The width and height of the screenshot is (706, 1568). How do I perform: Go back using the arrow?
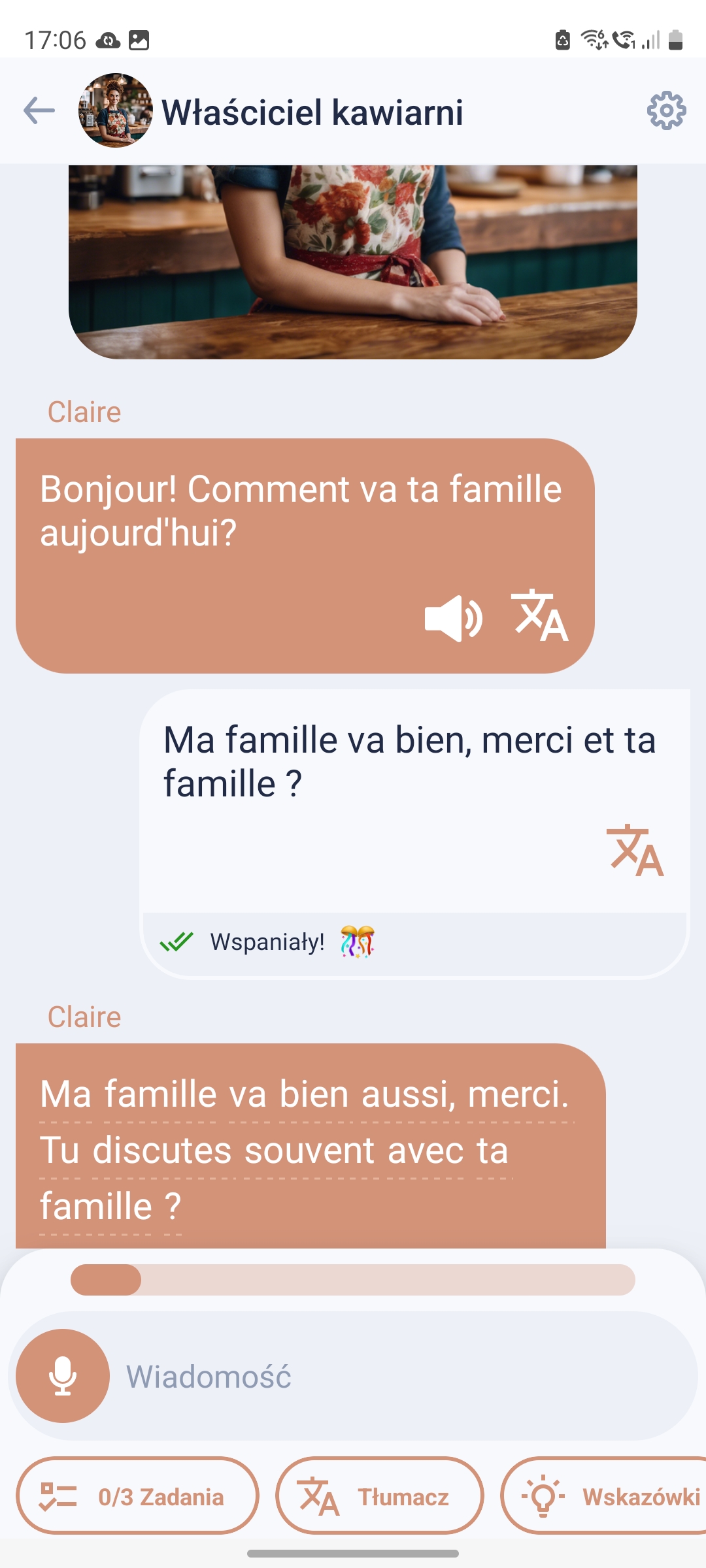click(x=39, y=110)
